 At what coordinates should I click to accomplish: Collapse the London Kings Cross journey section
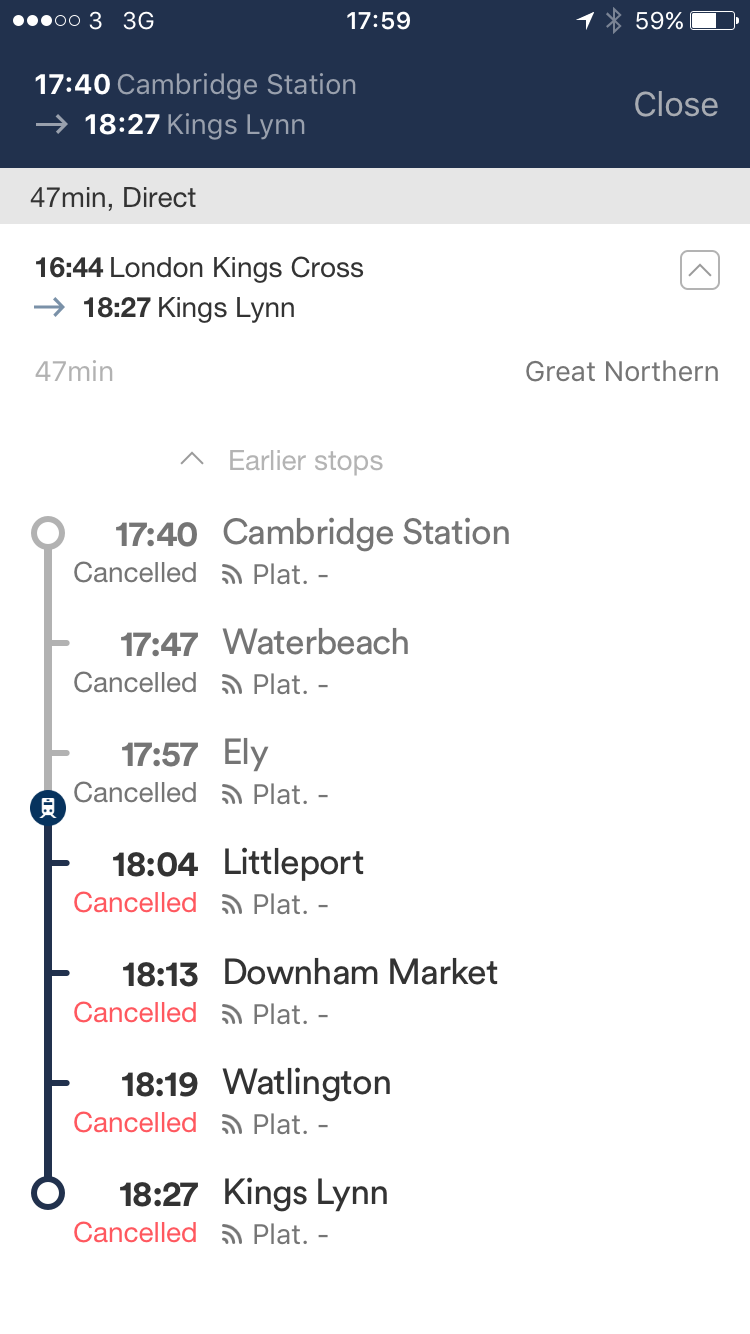click(700, 270)
